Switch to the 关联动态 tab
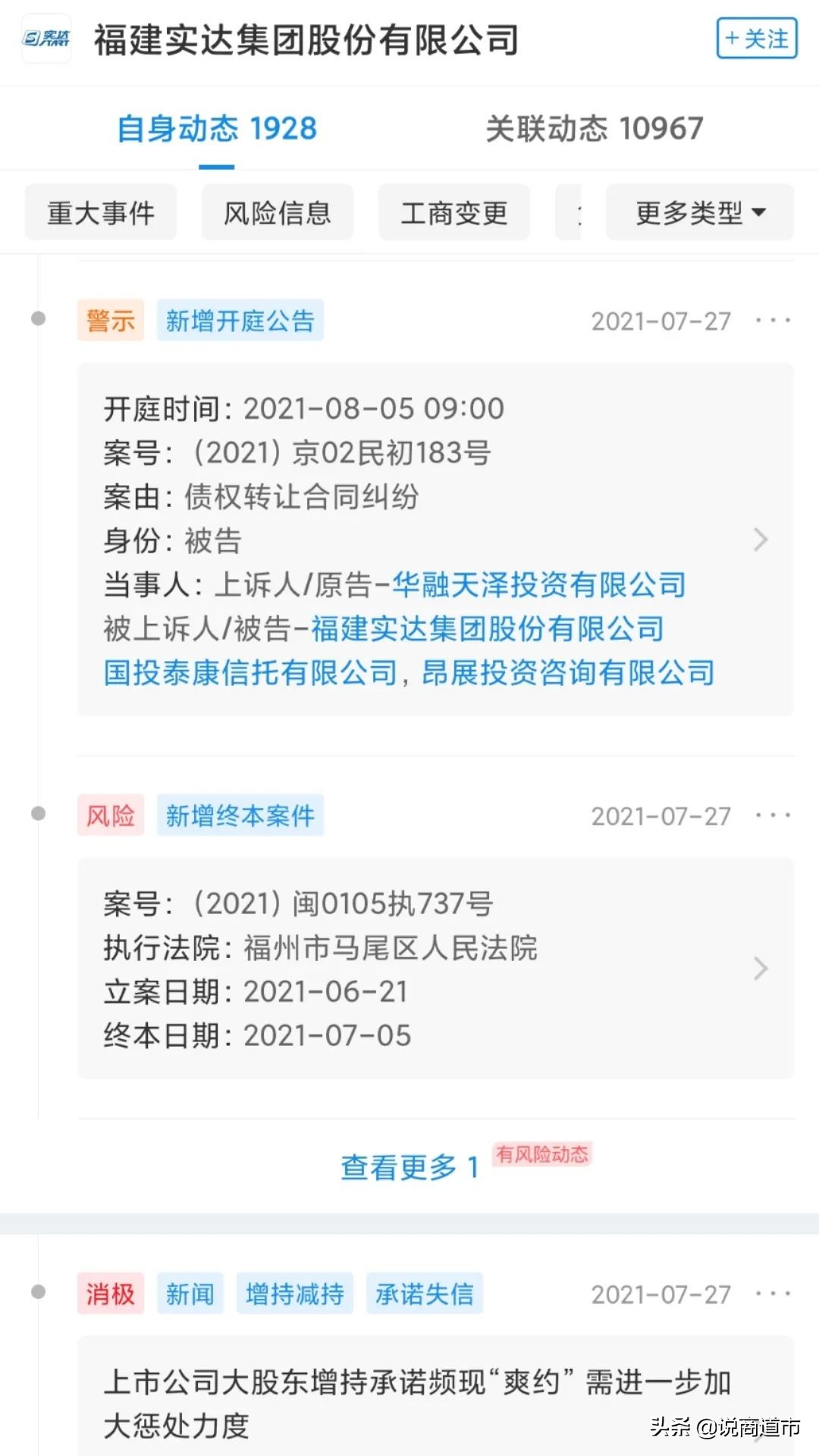Viewport: 819px width, 1456px height. coord(594,129)
